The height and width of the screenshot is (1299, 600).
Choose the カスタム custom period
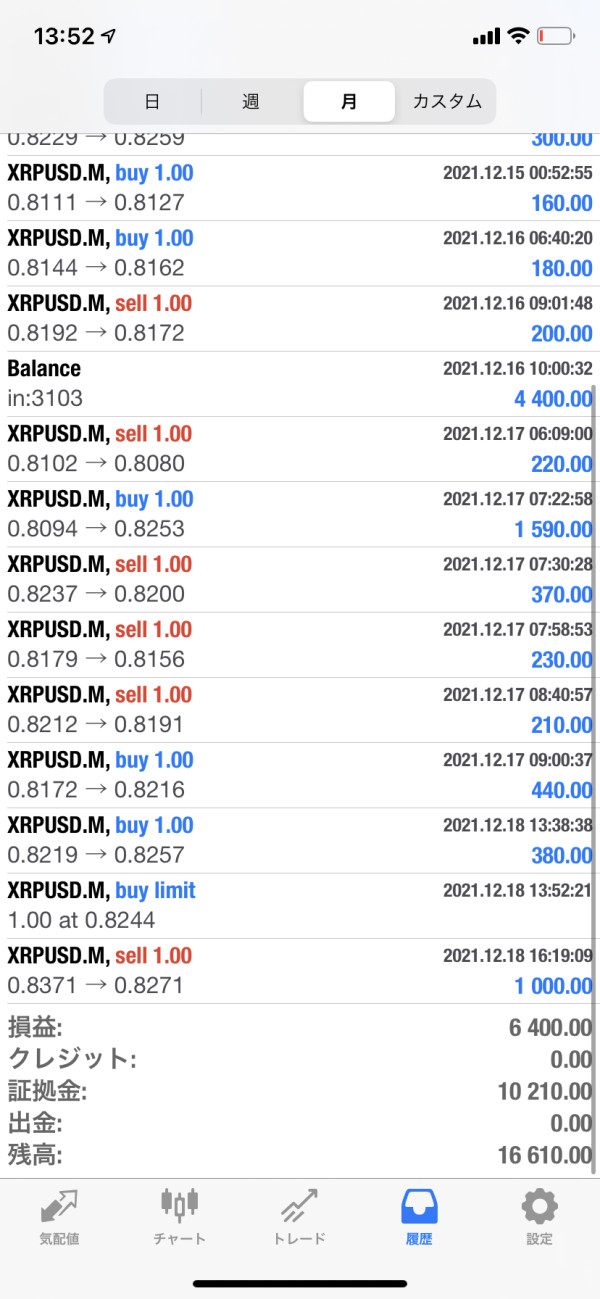click(x=446, y=101)
